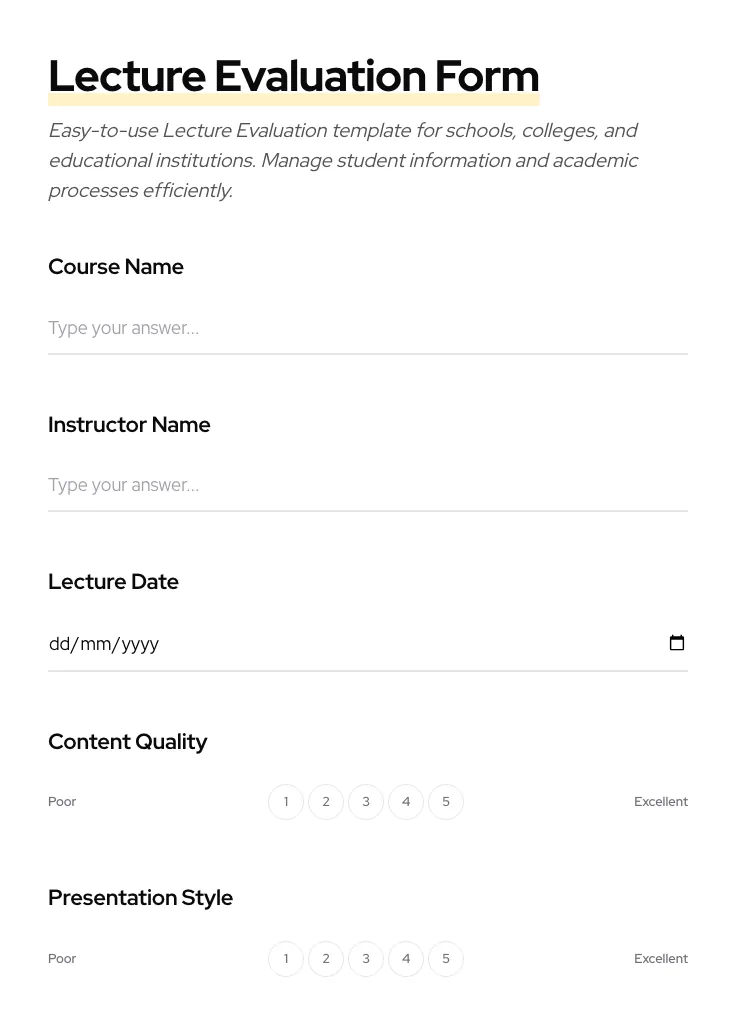Click the form description paragraph text
Image resolution: width=736 pixels, height=1024 pixels.
(x=343, y=160)
